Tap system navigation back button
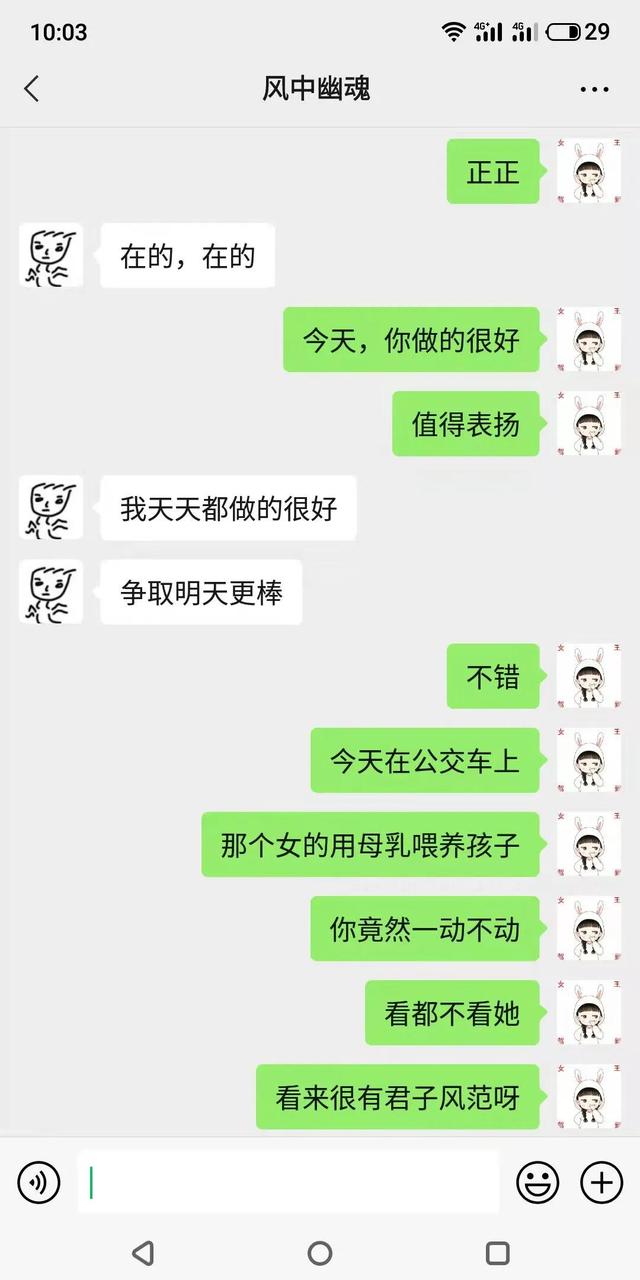Image resolution: width=640 pixels, height=1280 pixels. [x=143, y=1252]
